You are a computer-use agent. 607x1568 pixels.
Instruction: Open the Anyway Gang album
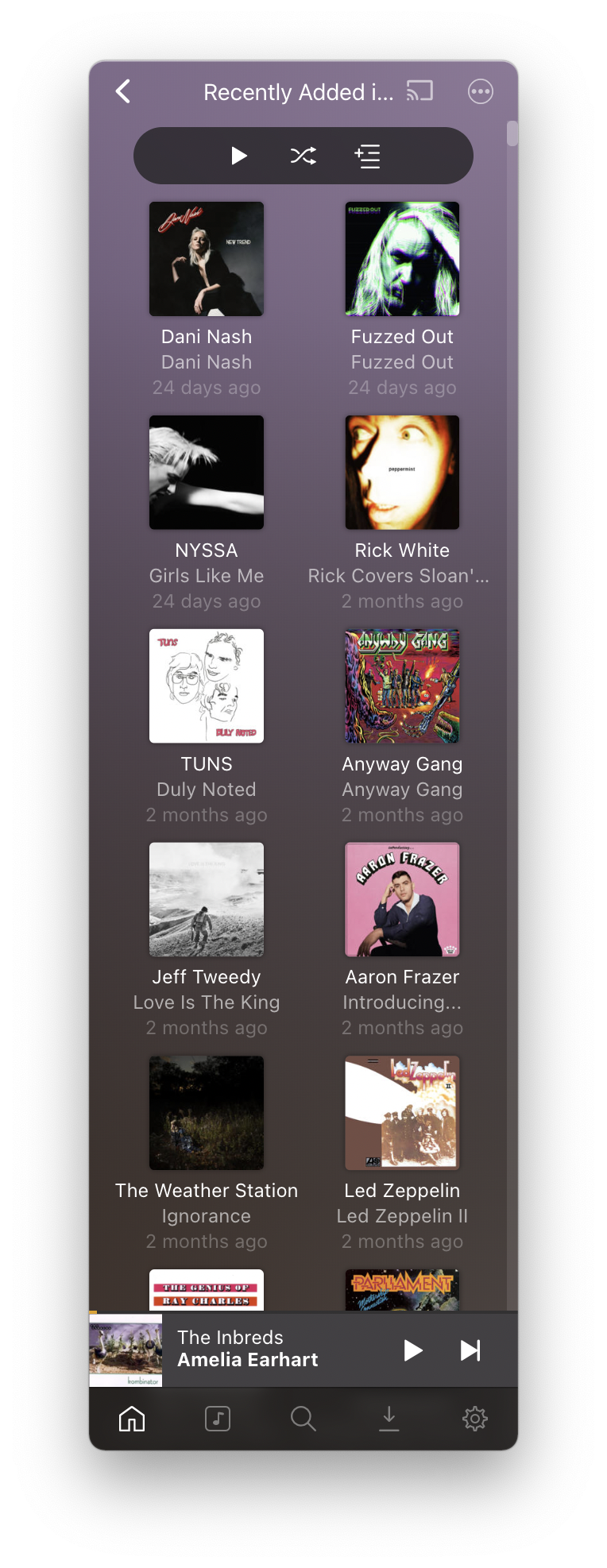[402, 686]
